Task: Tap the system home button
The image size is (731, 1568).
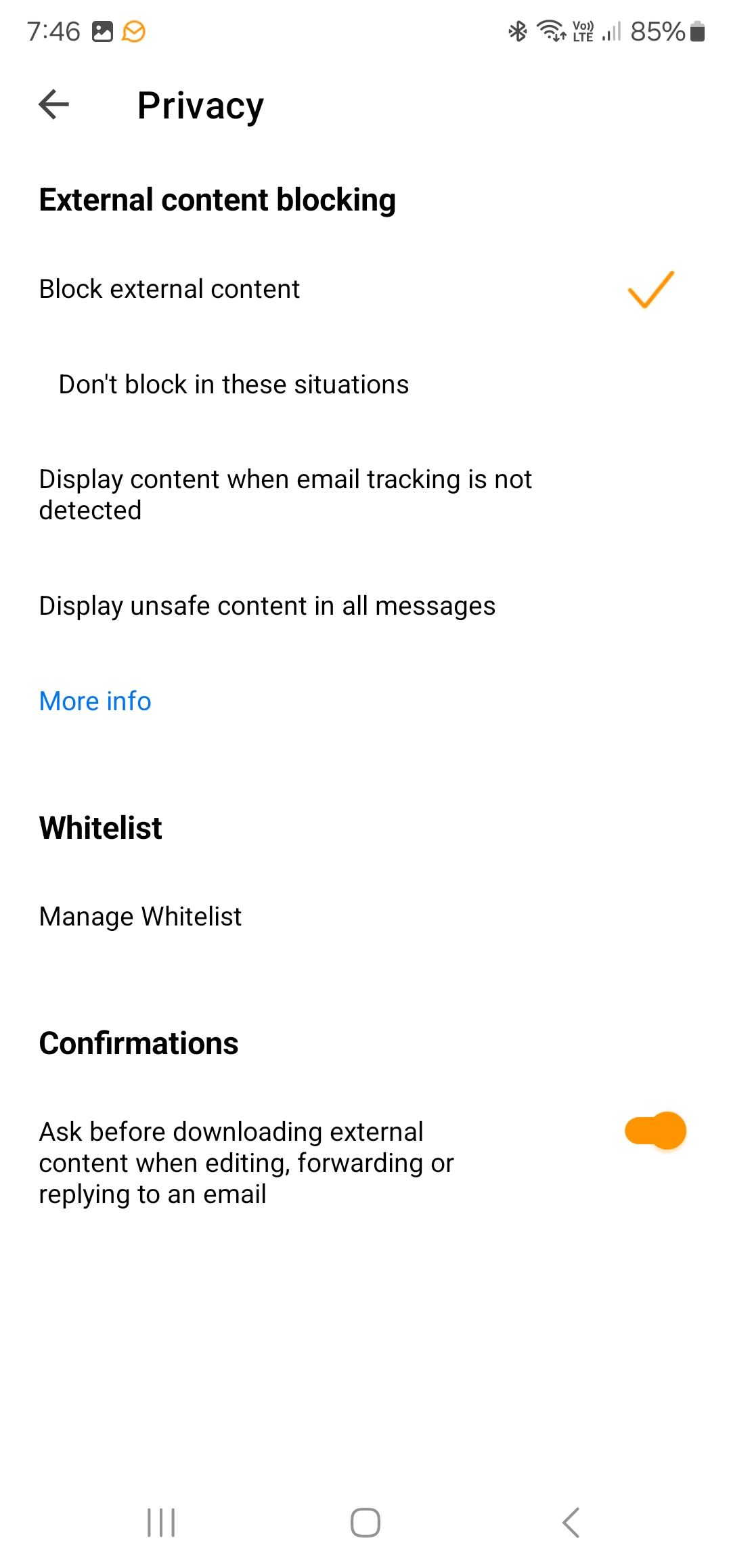Action: (x=365, y=1523)
